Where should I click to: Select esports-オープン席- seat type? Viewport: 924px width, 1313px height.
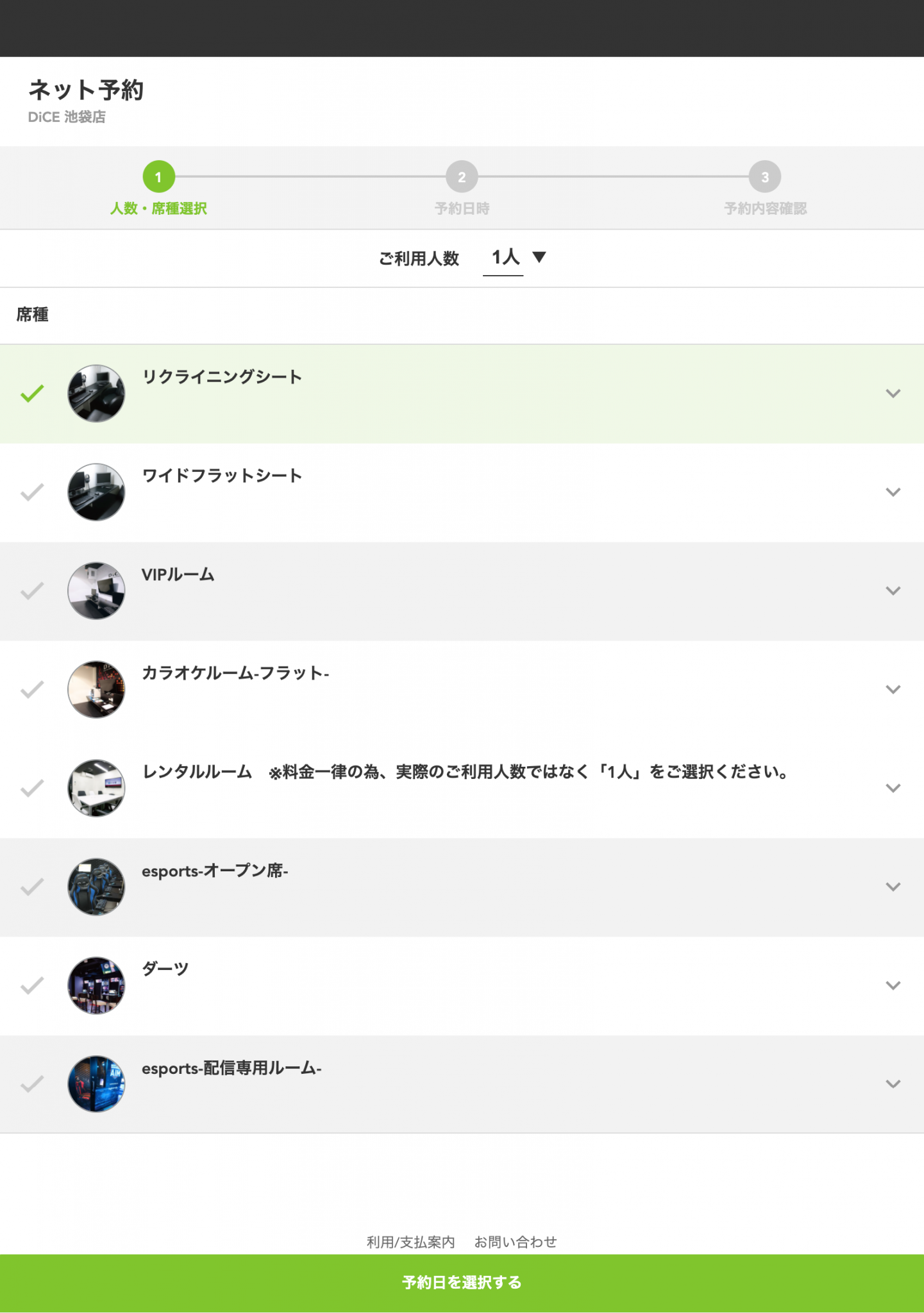coord(214,871)
